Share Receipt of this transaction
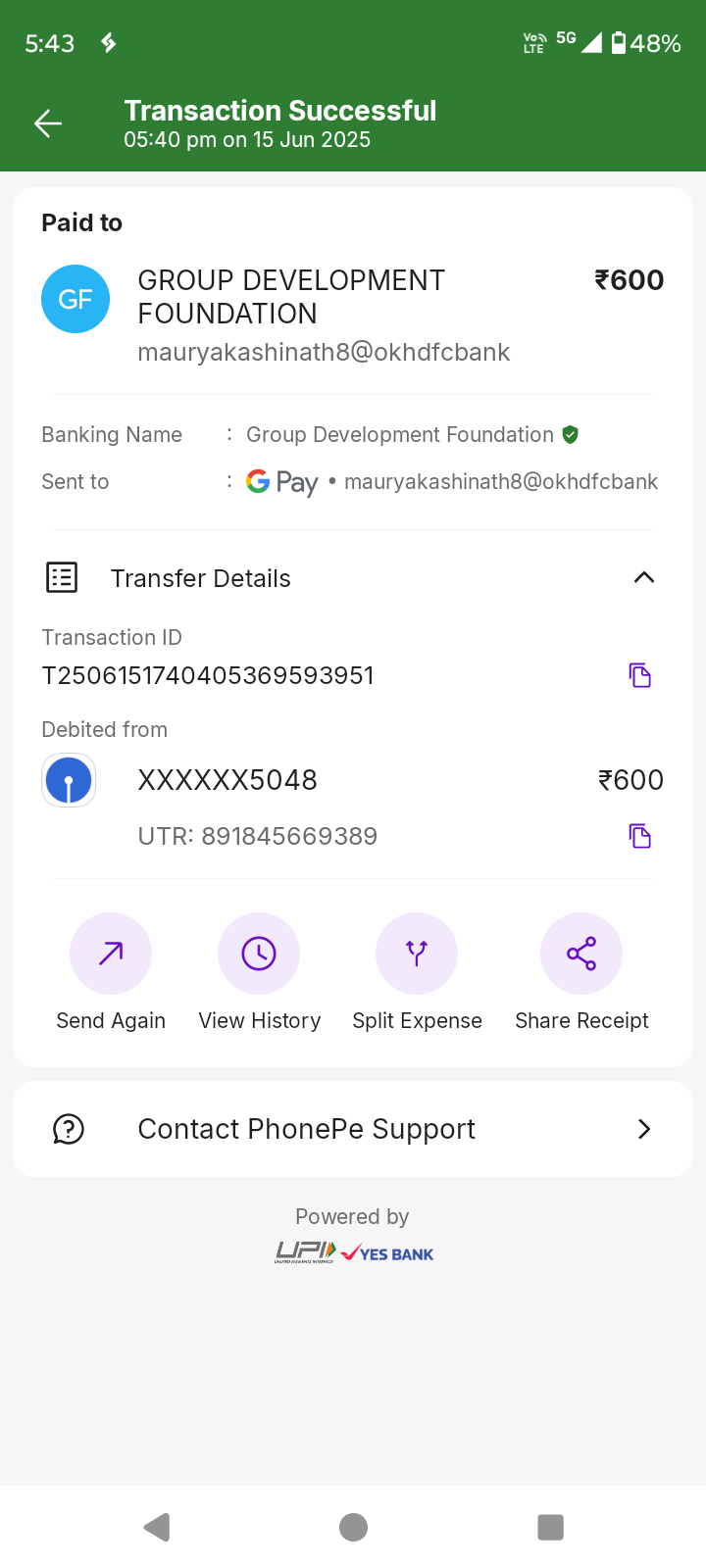Image resolution: width=706 pixels, height=1568 pixels. [581, 954]
